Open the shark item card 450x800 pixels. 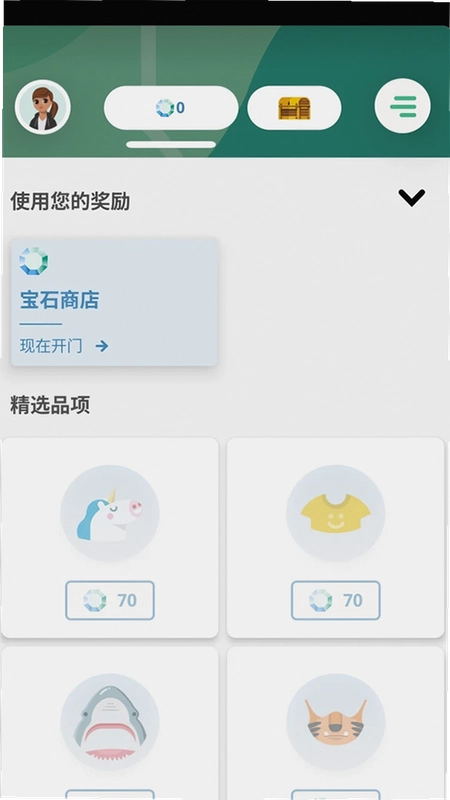[x=110, y=723]
